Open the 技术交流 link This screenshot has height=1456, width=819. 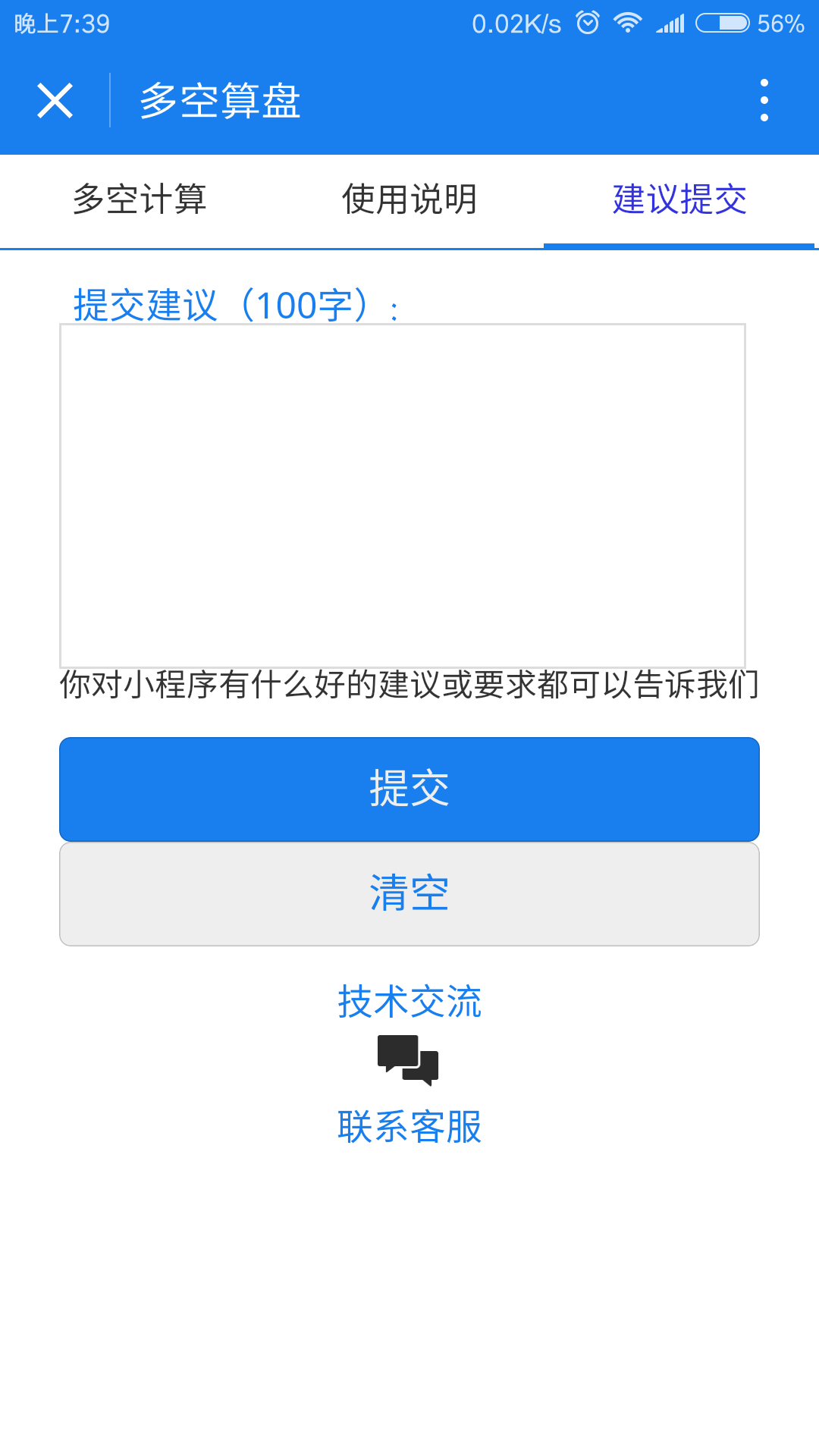(x=409, y=1002)
